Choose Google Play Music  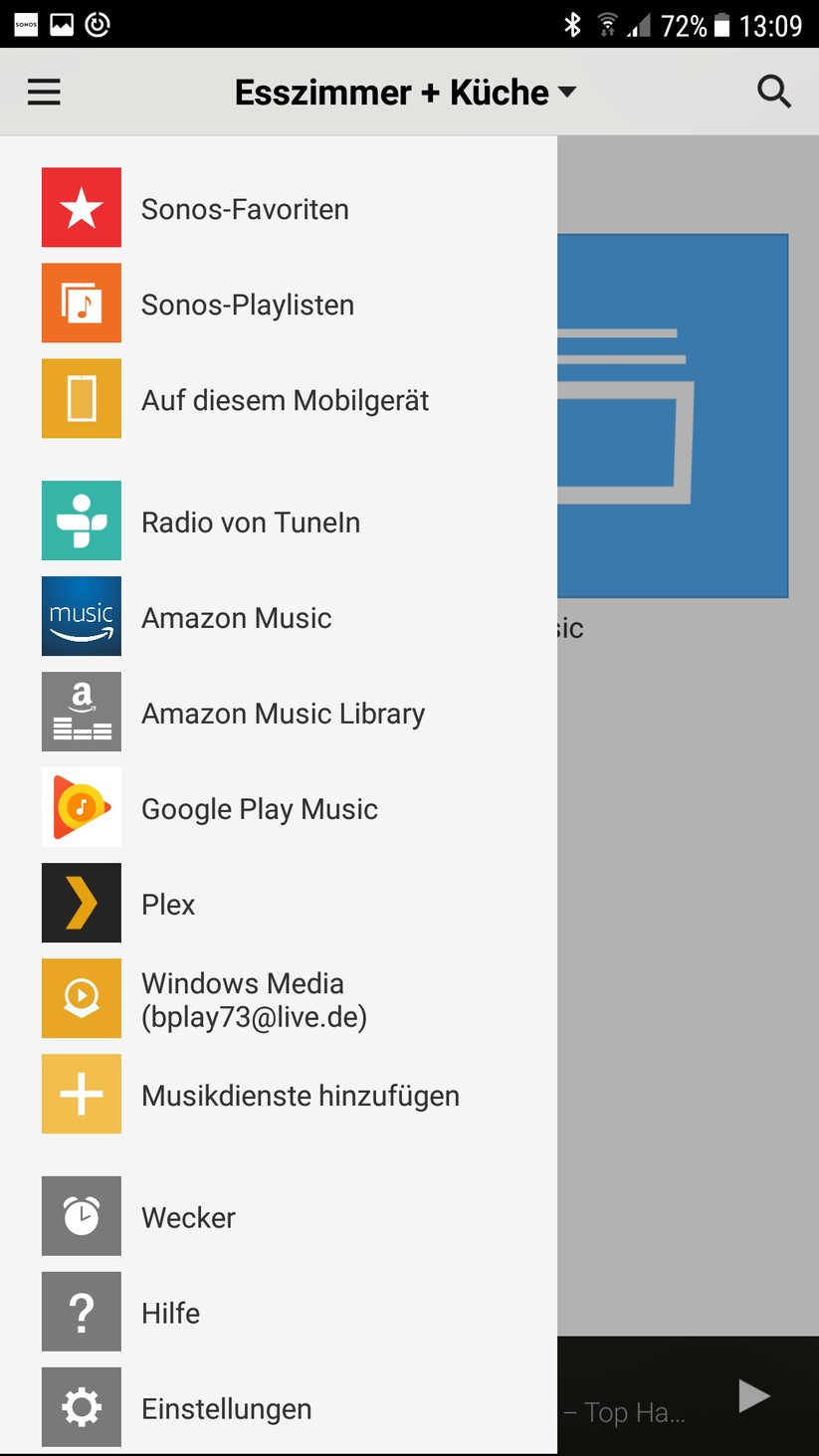click(259, 809)
